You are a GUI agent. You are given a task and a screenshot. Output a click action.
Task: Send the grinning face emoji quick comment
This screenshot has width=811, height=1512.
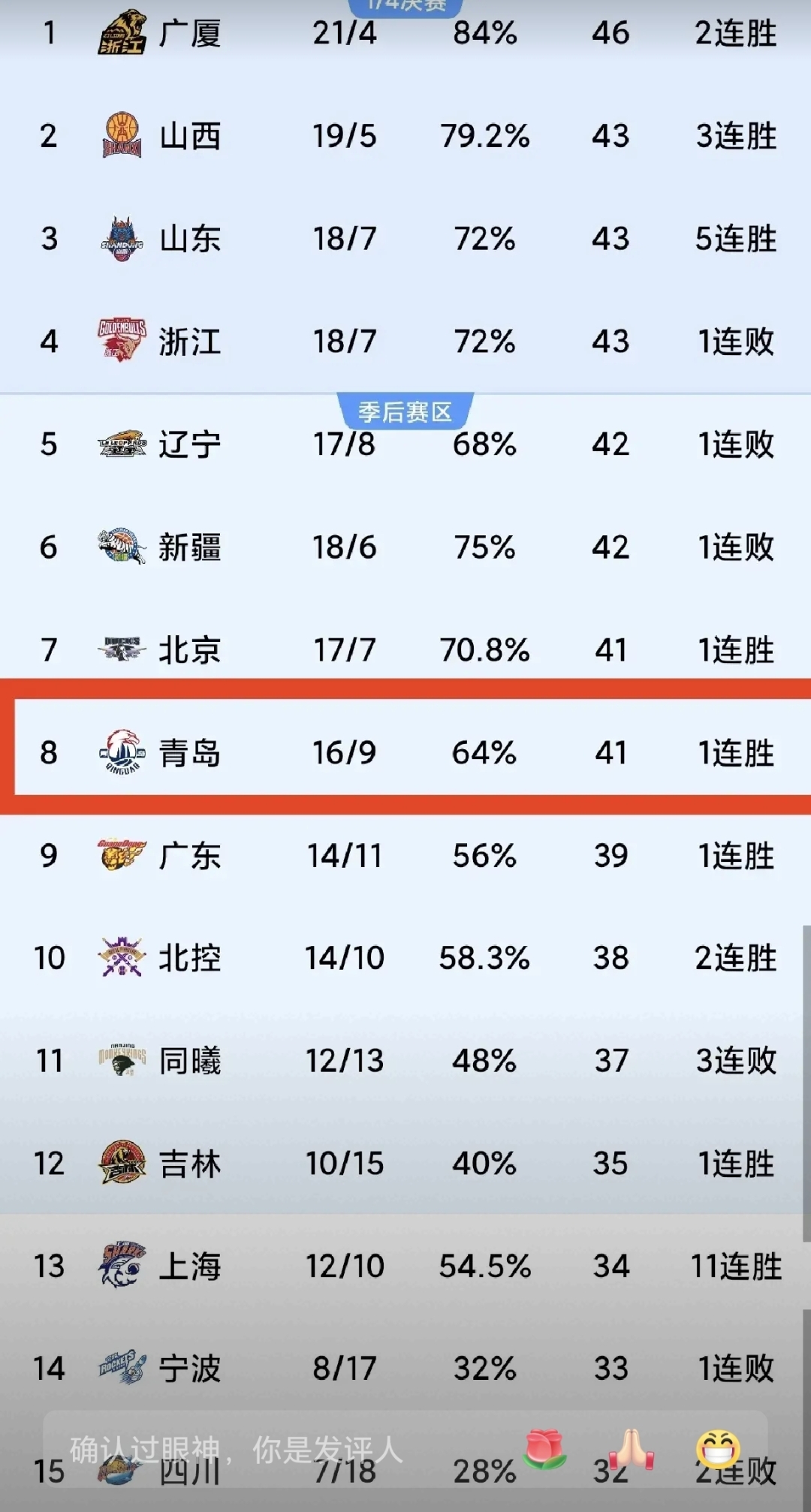(x=718, y=1450)
